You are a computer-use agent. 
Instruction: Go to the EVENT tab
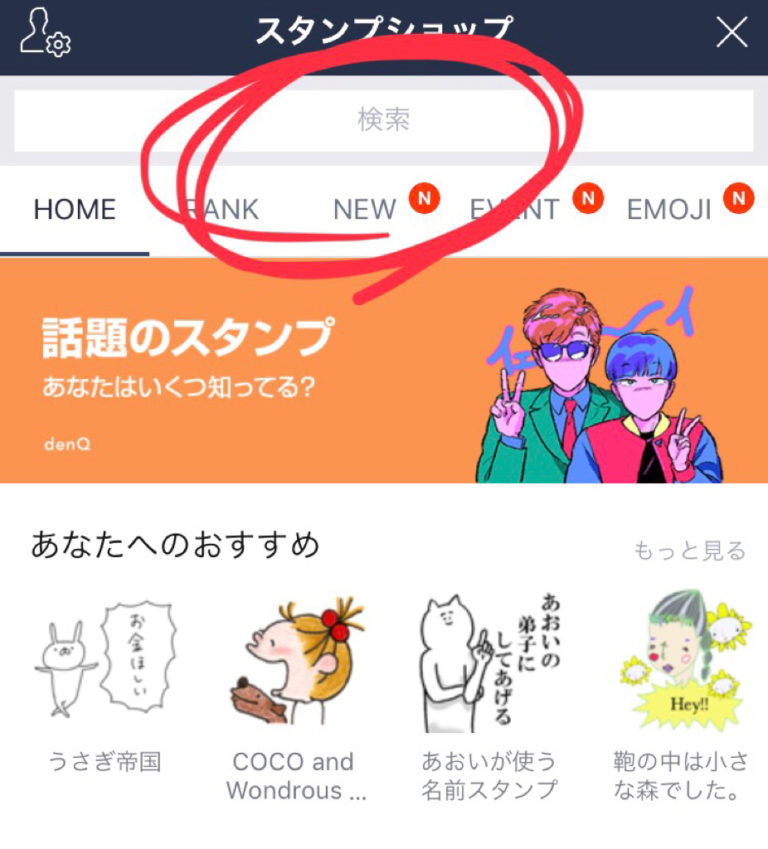[515, 209]
